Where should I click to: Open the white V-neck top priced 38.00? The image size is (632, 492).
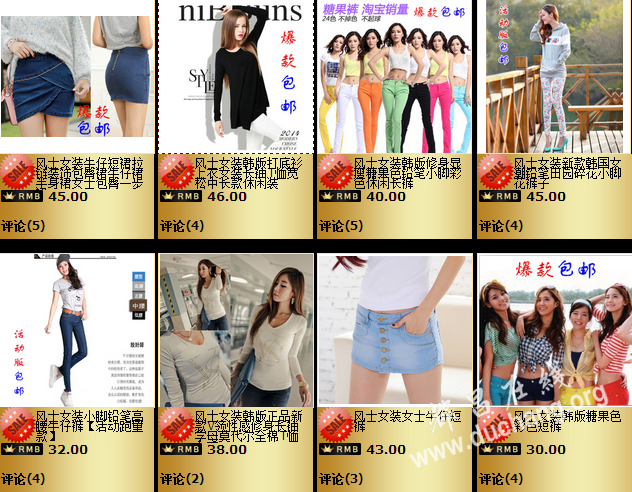pyautogui.click(x=237, y=330)
